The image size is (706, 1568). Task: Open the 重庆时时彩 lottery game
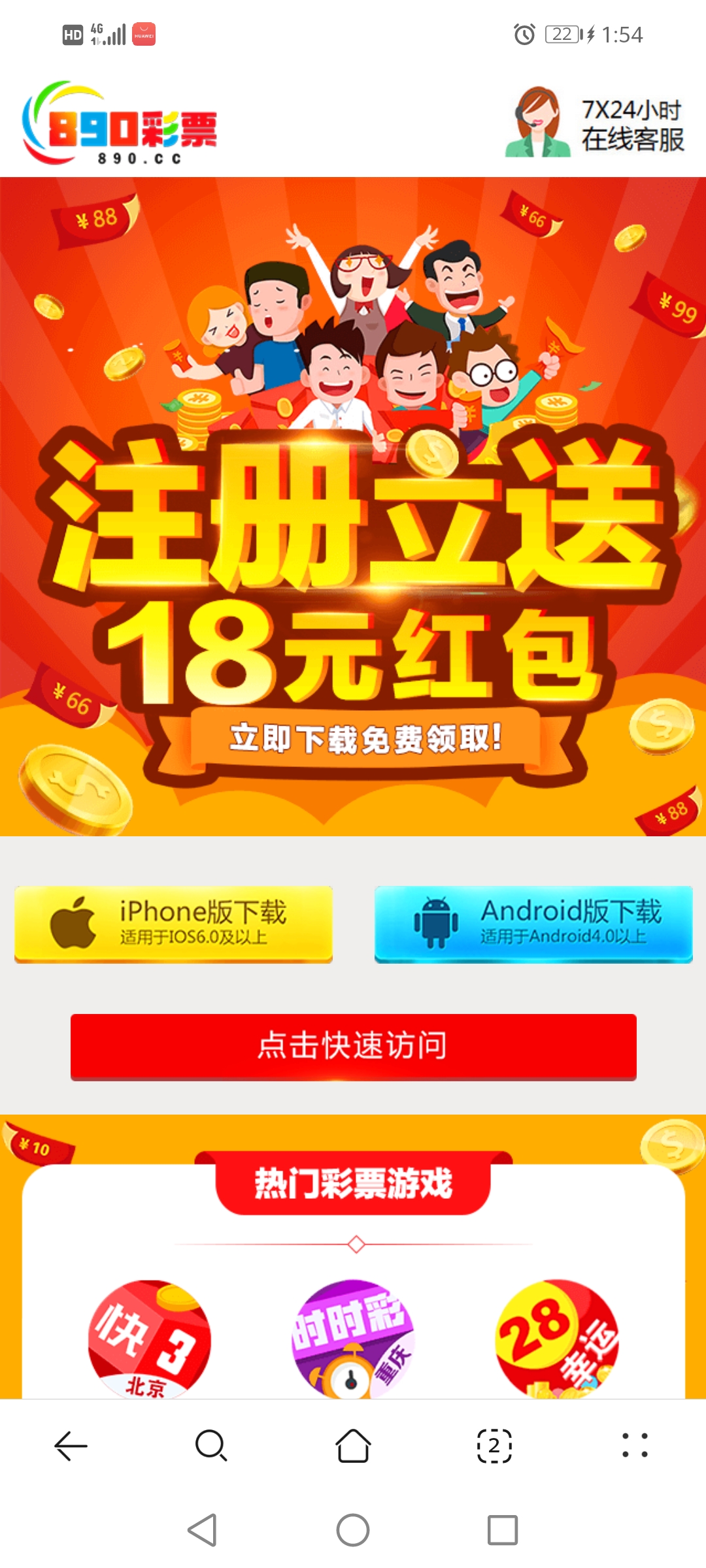(x=353, y=1339)
